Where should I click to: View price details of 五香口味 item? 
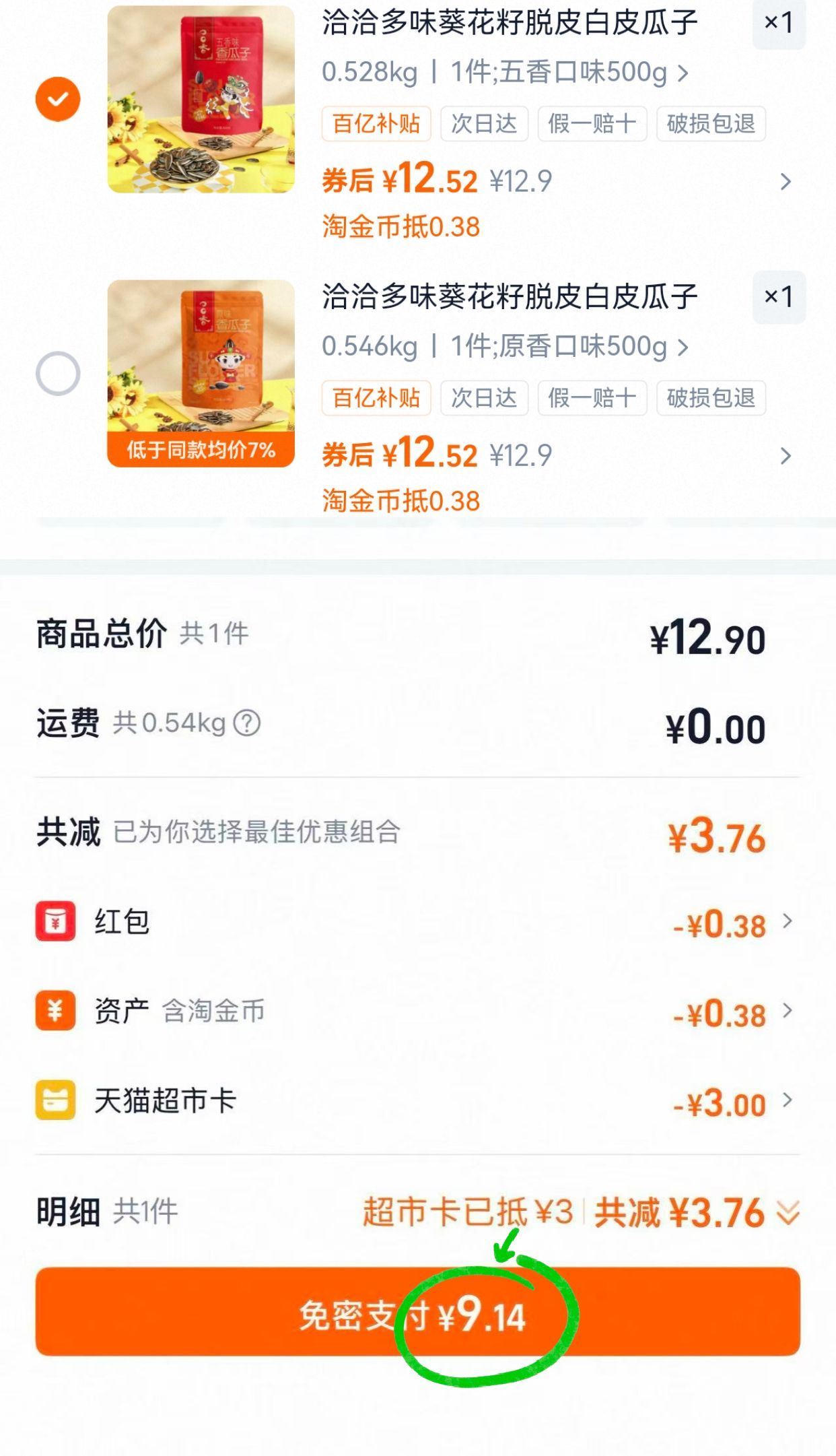785,182
